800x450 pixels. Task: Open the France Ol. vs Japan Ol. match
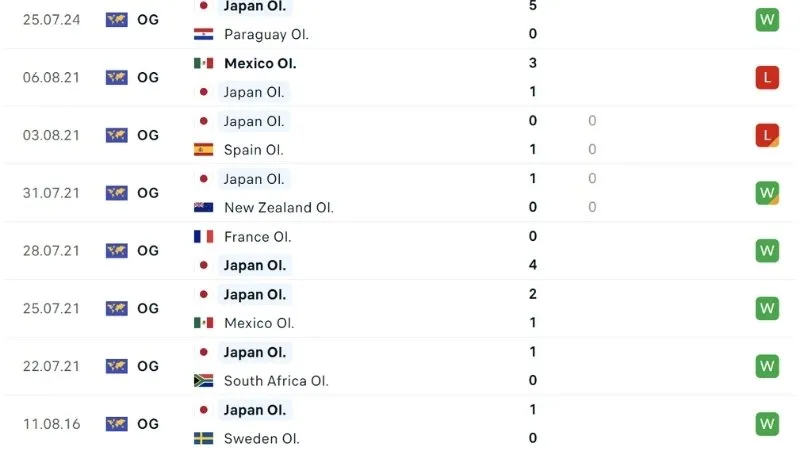click(x=400, y=251)
